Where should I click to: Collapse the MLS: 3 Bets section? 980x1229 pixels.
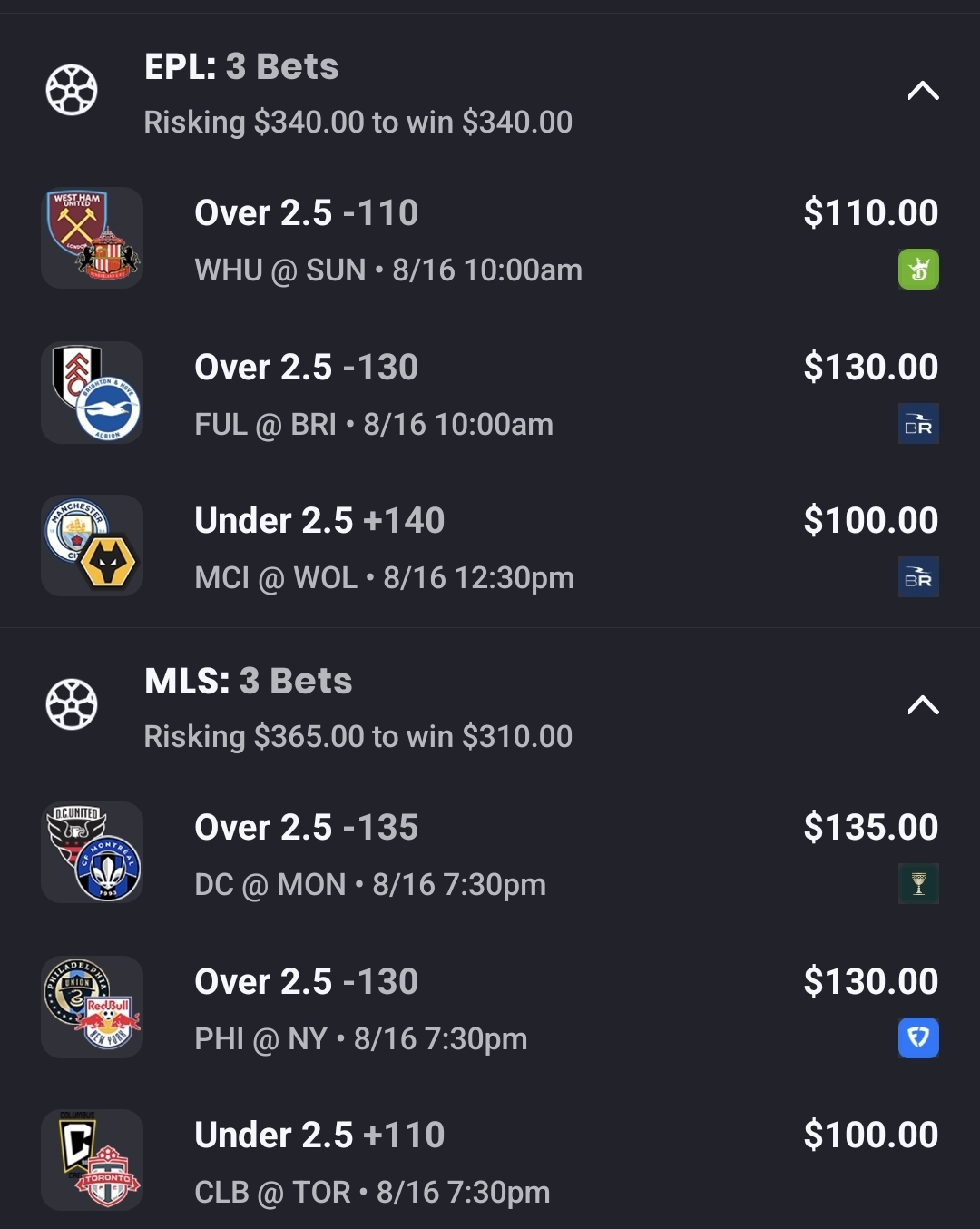(923, 705)
